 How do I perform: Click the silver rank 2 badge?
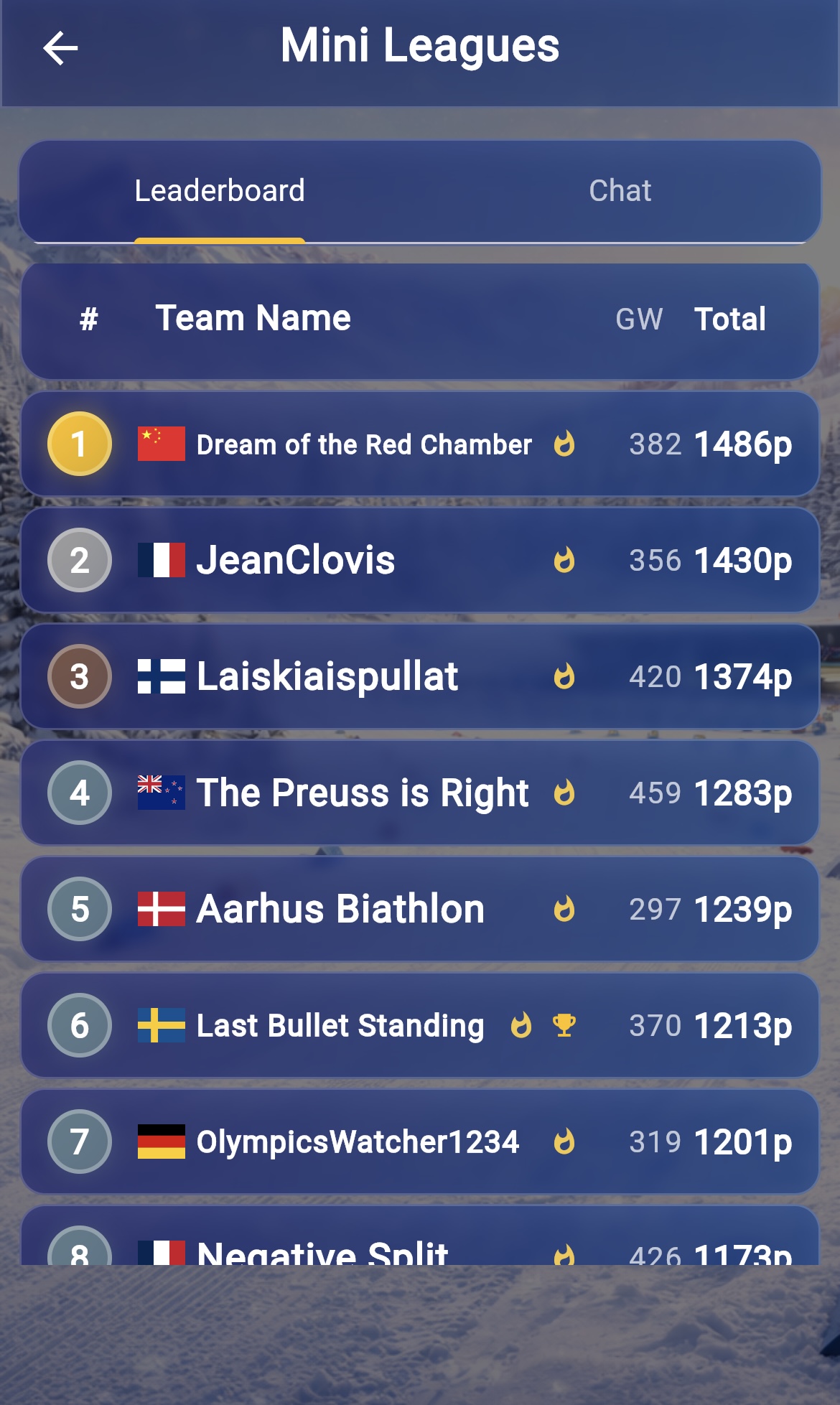tap(79, 561)
